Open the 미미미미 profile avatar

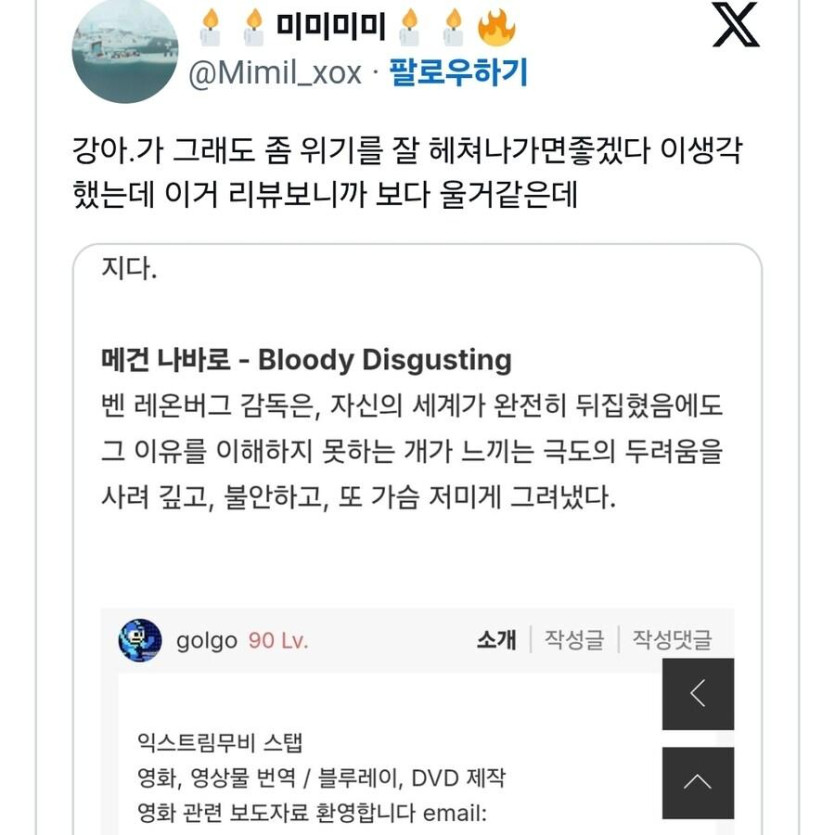coord(125,50)
